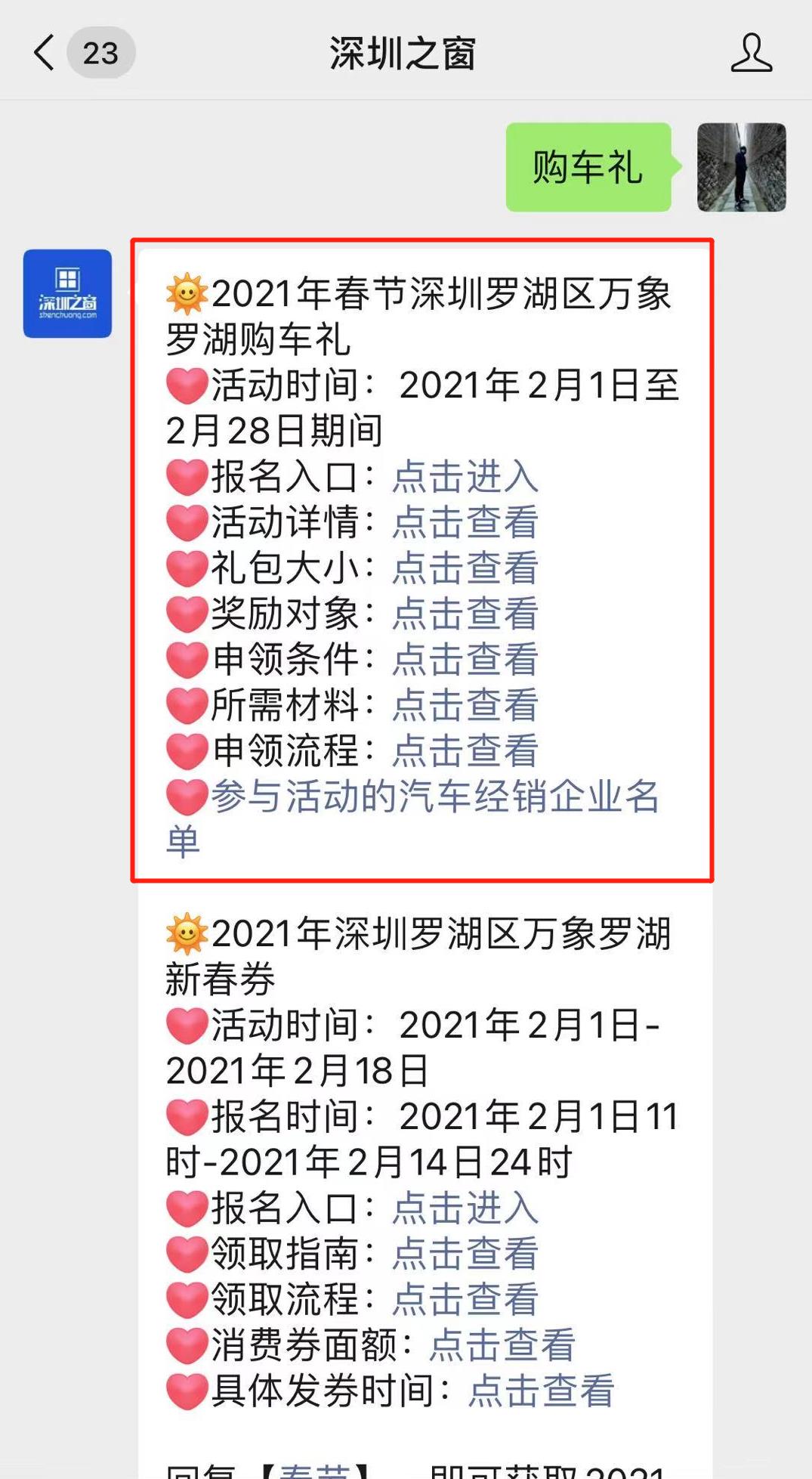View 具体发券时间 link
The image size is (812, 1479).
pyautogui.click(x=541, y=1391)
